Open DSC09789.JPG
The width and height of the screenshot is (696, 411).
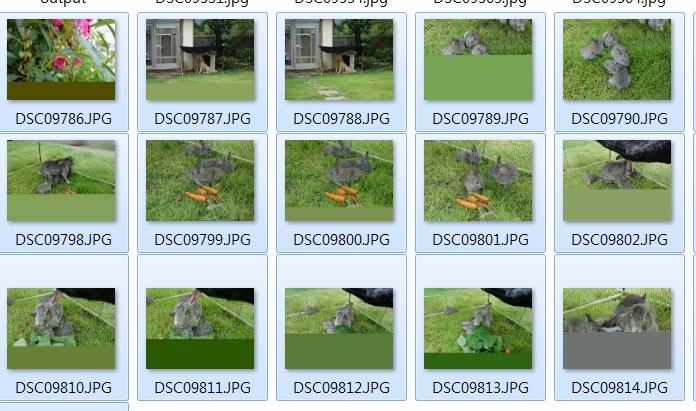pos(478,60)
